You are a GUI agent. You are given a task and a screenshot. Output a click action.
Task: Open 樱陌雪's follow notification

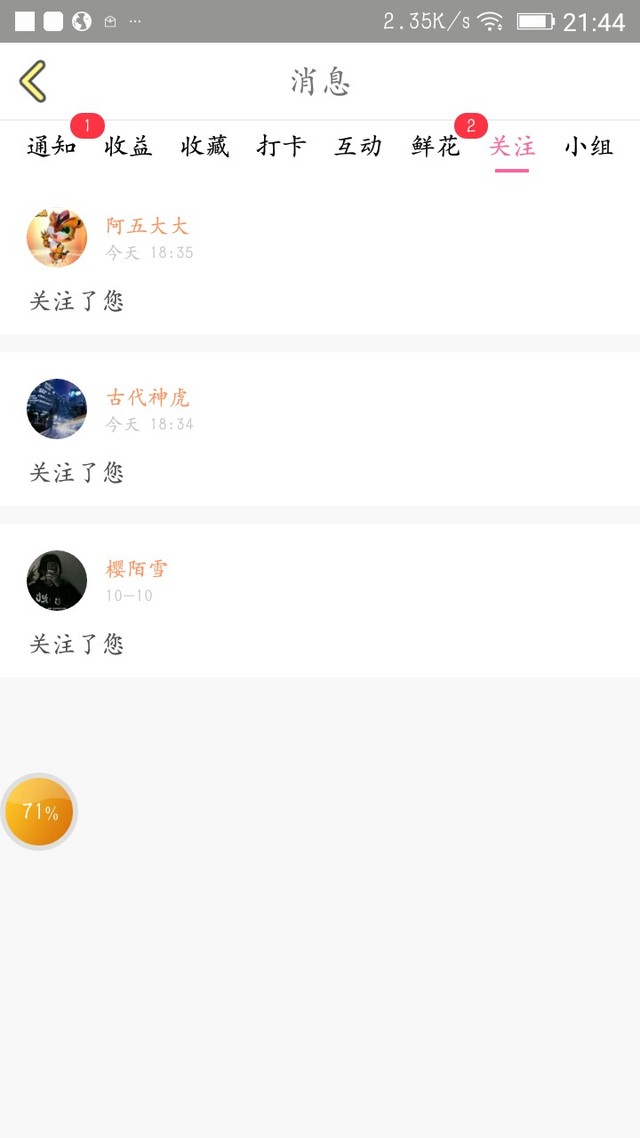320,603
